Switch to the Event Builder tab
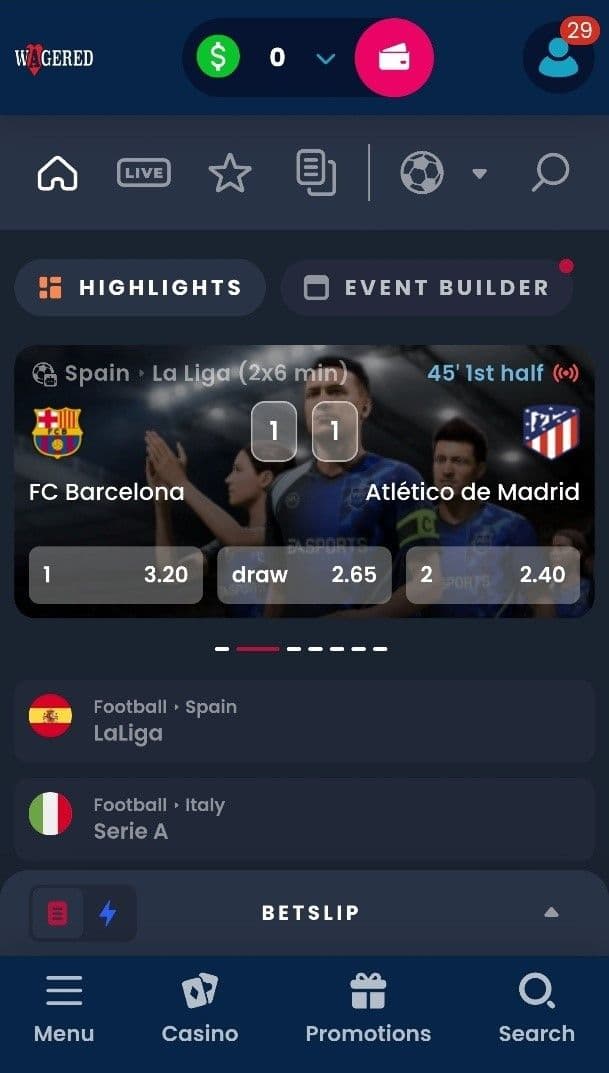609x1073 pixels. click(427, 288)
